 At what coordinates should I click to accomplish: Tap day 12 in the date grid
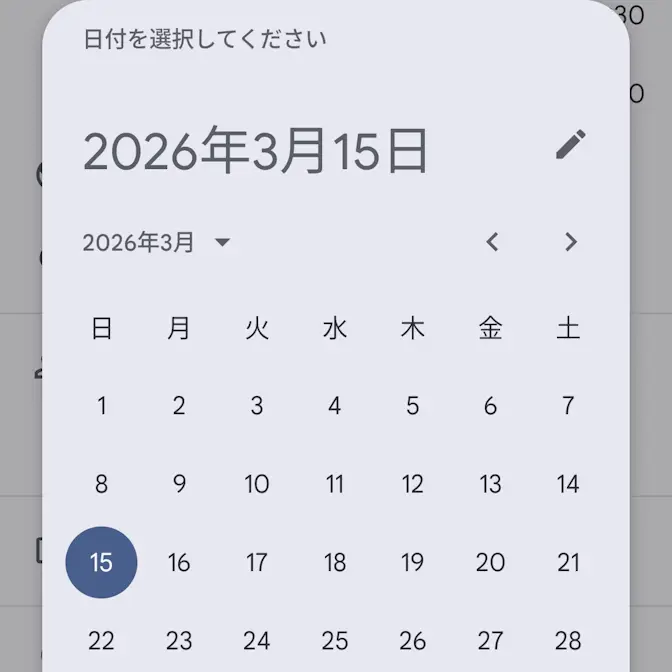[x=412, y=485]
